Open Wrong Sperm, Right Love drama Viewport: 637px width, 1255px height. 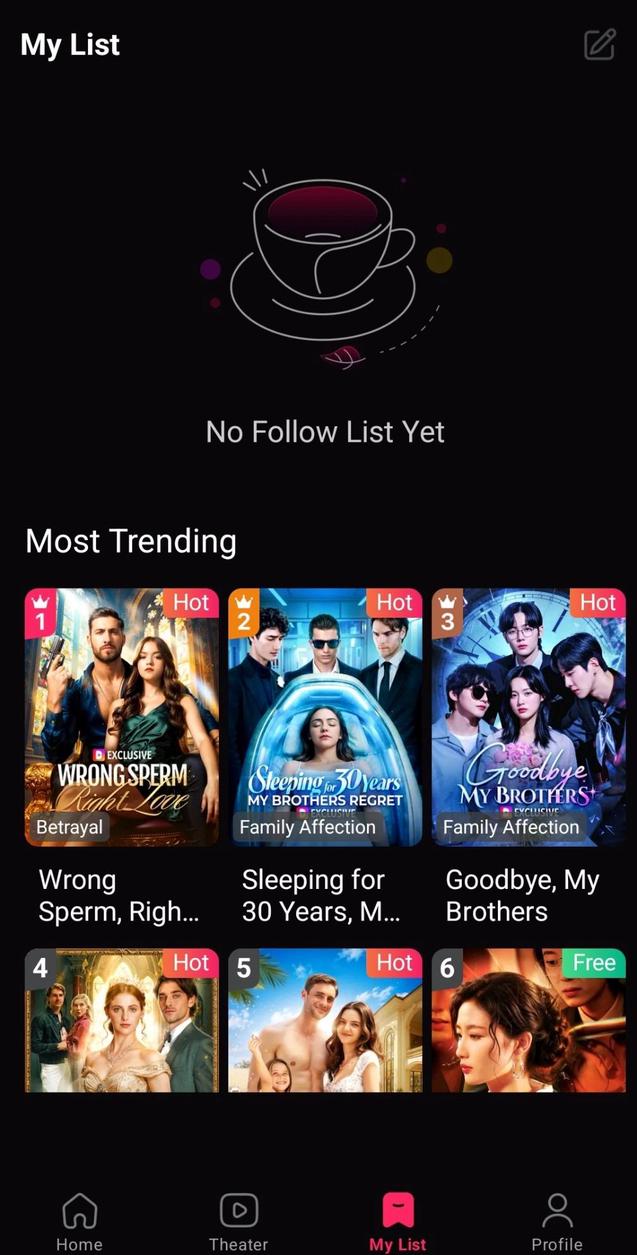pos(122,717)
